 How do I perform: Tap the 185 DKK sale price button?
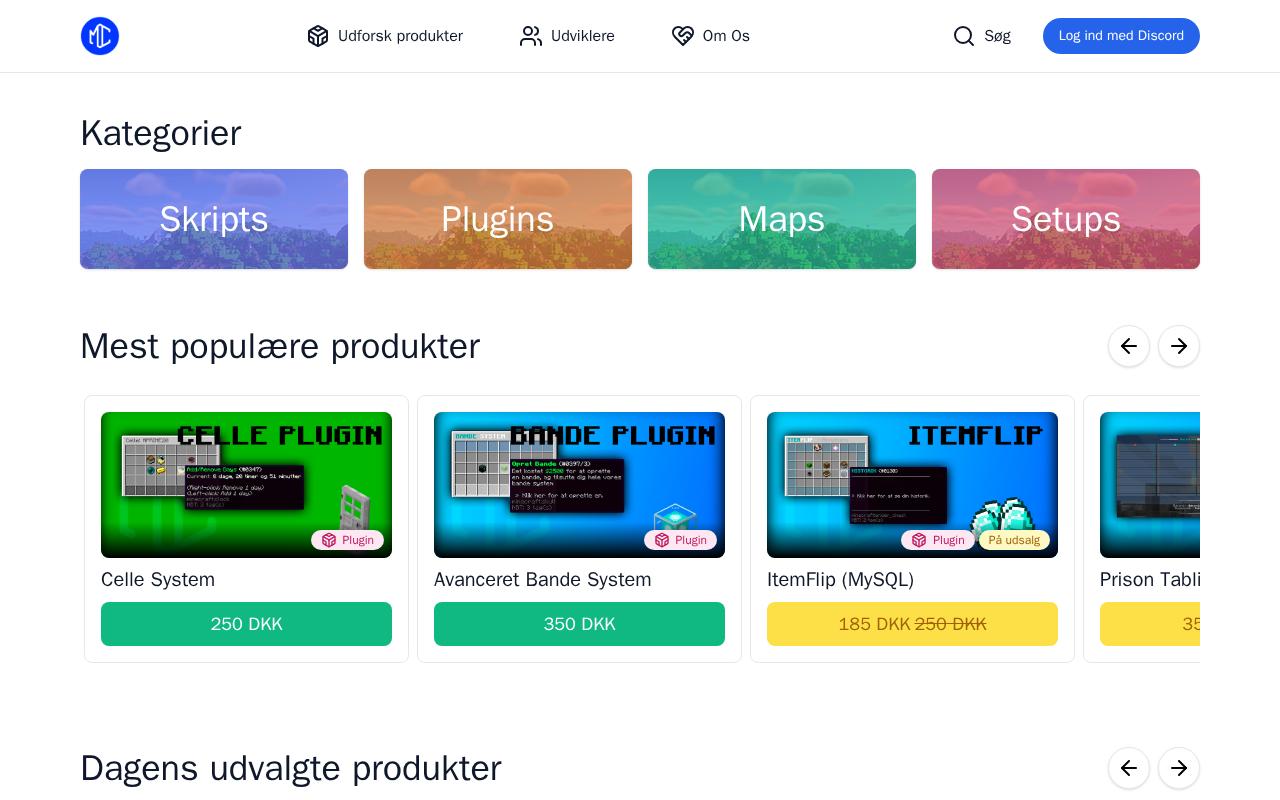click(912, 624)
